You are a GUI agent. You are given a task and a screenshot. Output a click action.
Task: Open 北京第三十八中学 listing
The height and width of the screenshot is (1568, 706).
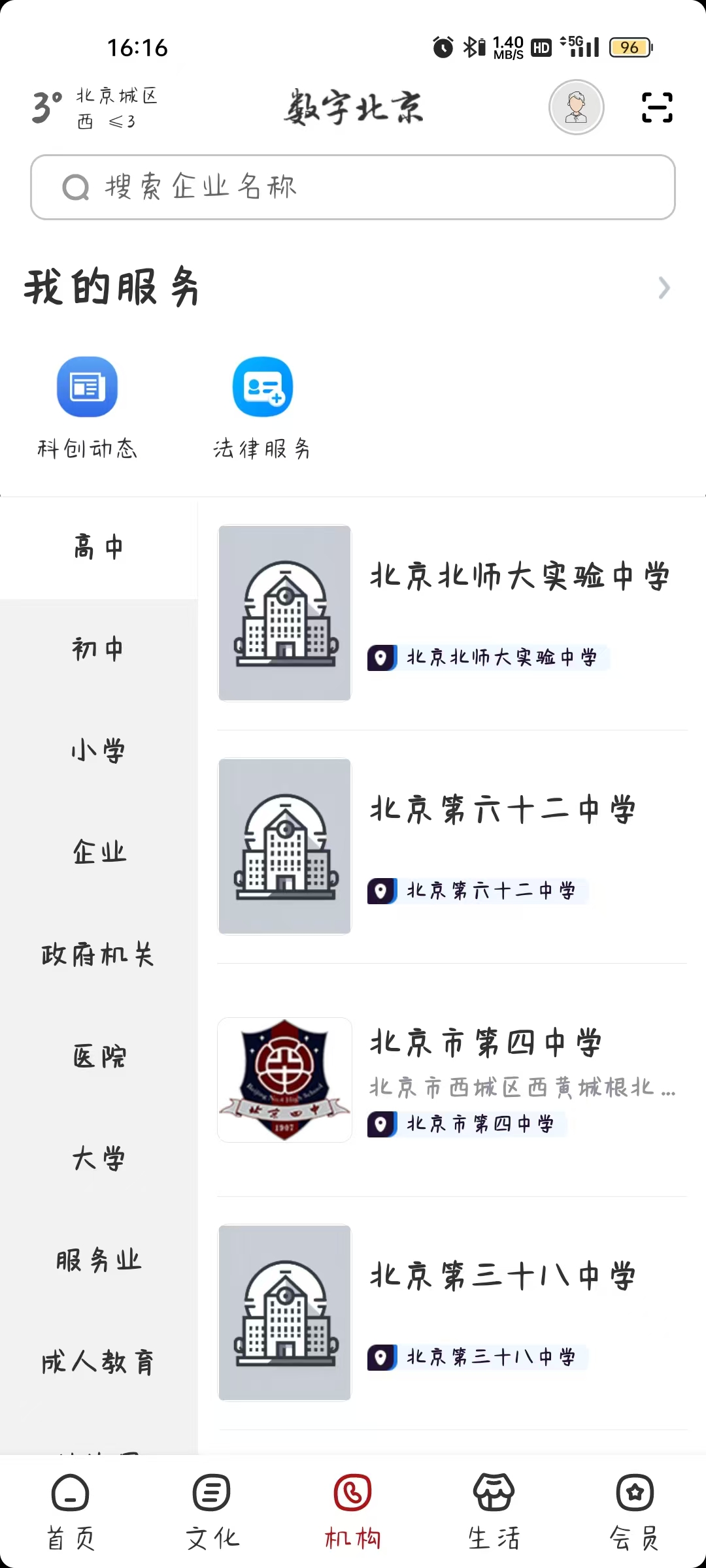coord(502,1277)
